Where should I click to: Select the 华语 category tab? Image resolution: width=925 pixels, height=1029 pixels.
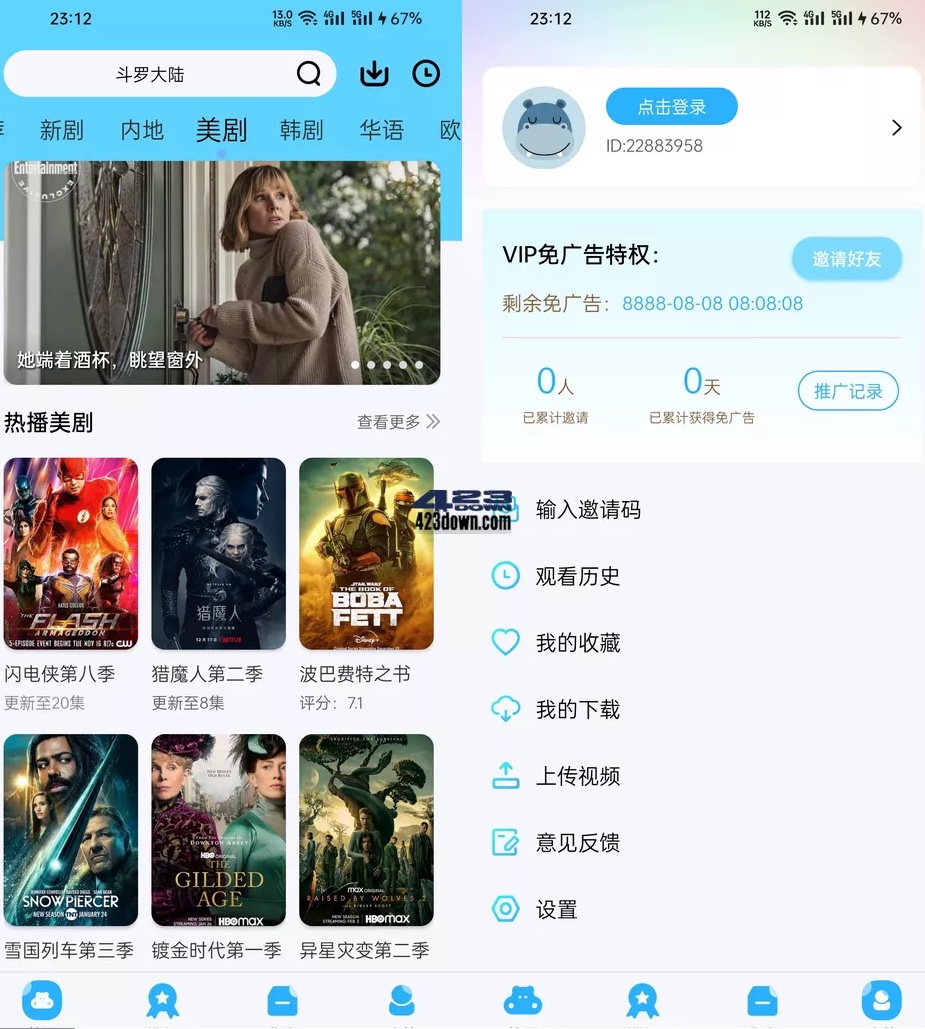point(381,130)
